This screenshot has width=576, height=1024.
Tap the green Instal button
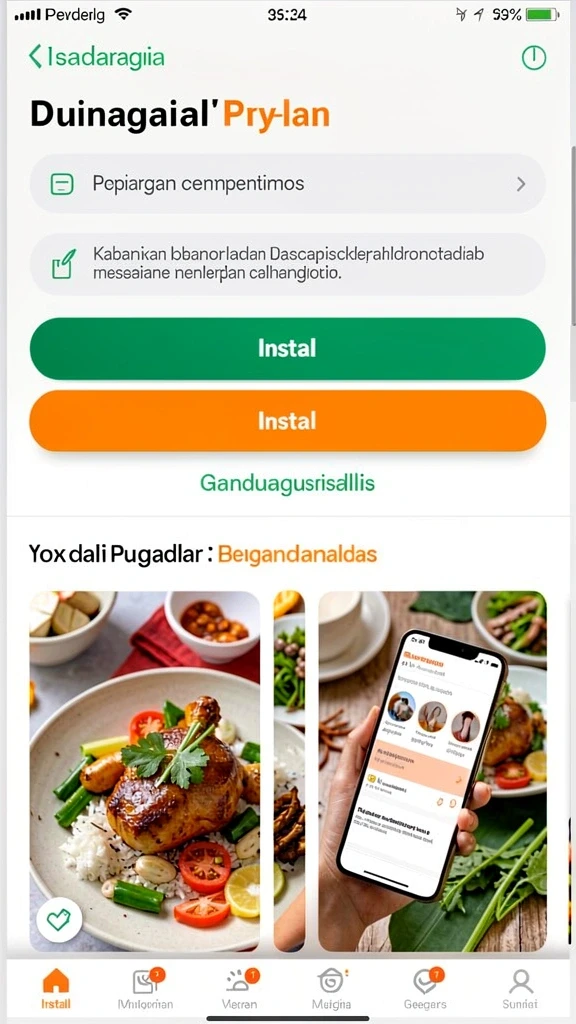[x=287, y=348]
